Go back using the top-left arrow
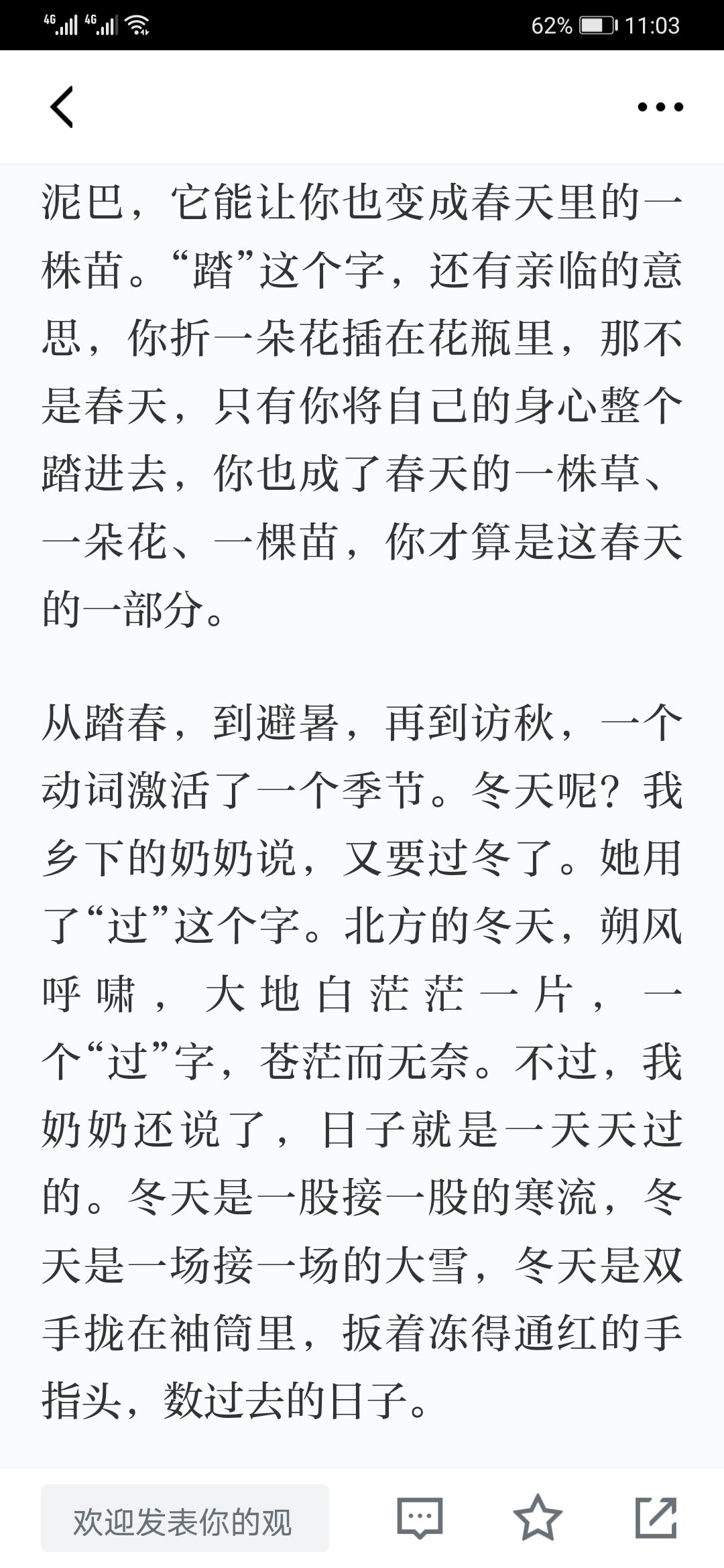724x1568 pixels. 62,107
